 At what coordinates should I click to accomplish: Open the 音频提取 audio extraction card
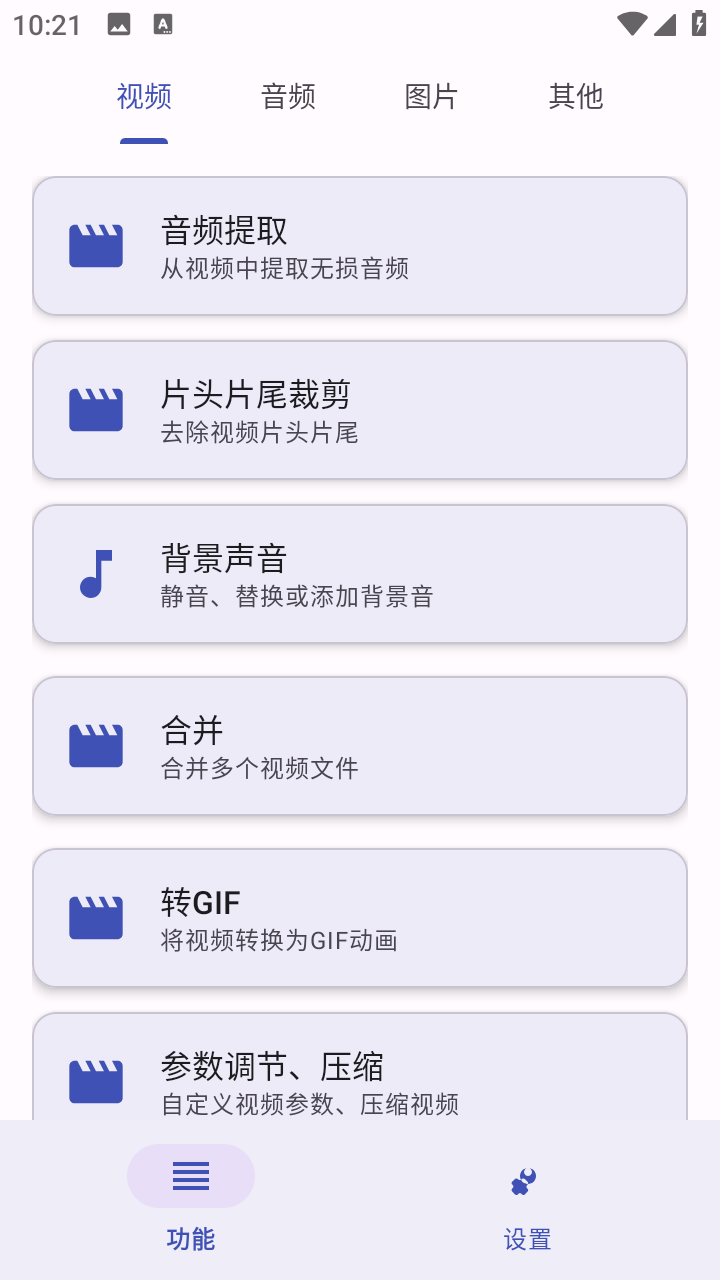click(x=360, y=245)
